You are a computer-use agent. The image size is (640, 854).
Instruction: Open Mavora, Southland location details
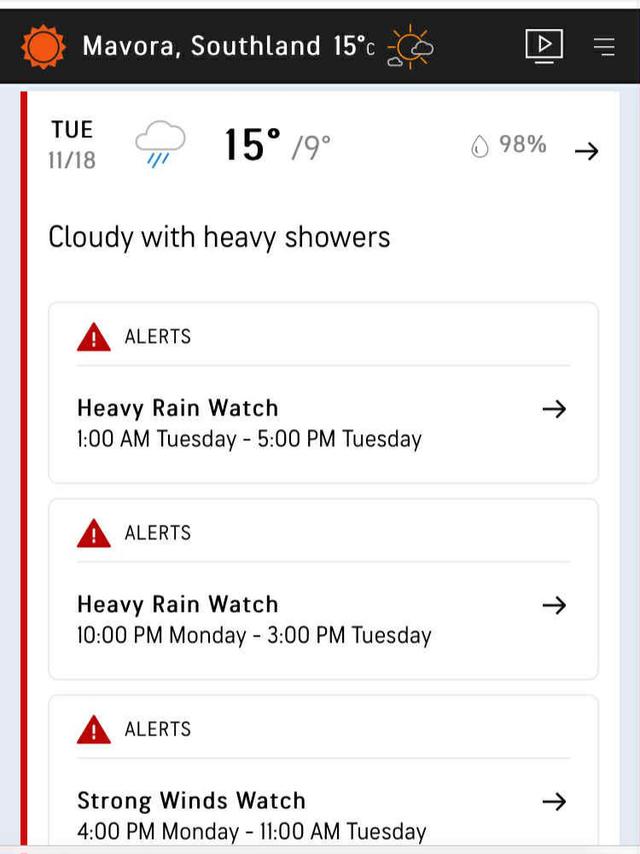click(x=201, y=46)
